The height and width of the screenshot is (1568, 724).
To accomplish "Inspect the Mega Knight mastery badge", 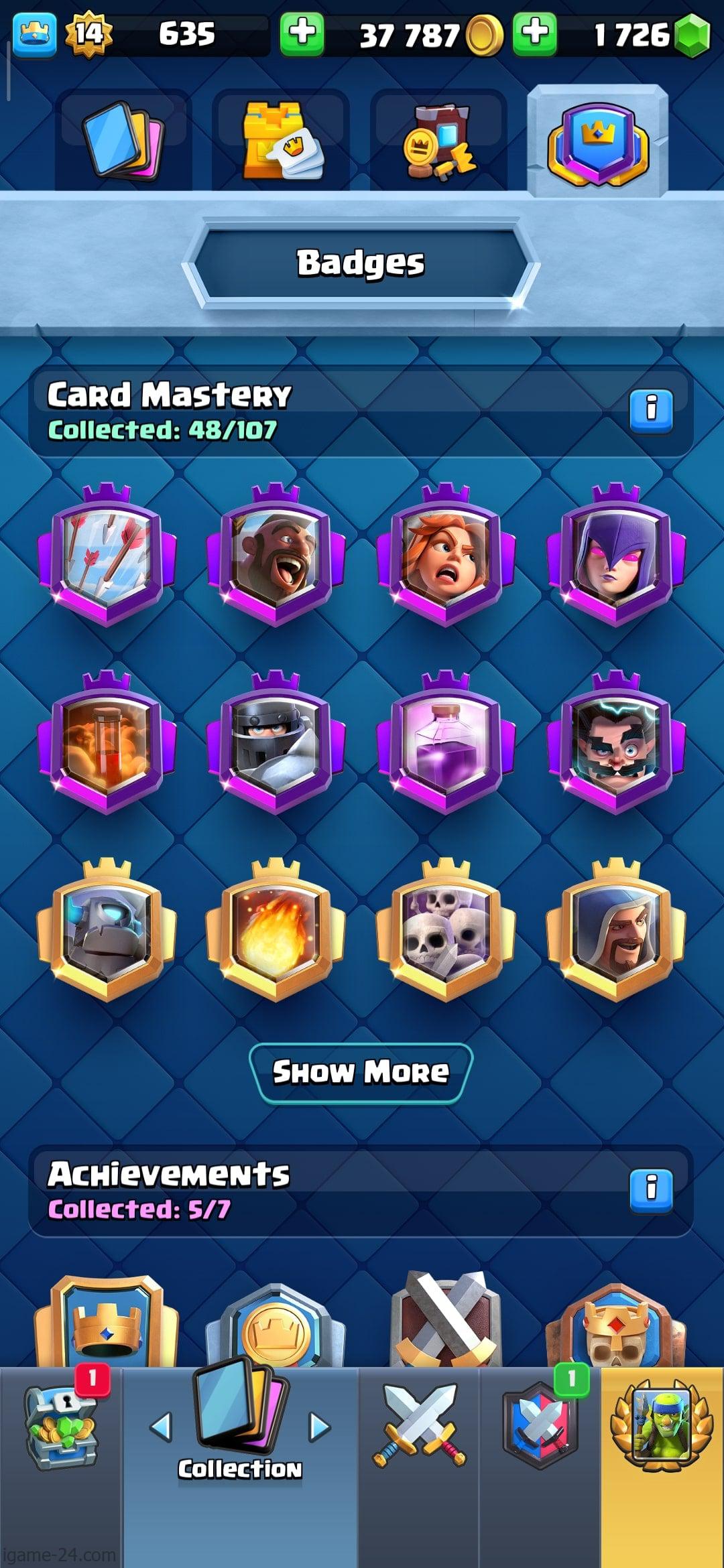I will tap(276, 742).
